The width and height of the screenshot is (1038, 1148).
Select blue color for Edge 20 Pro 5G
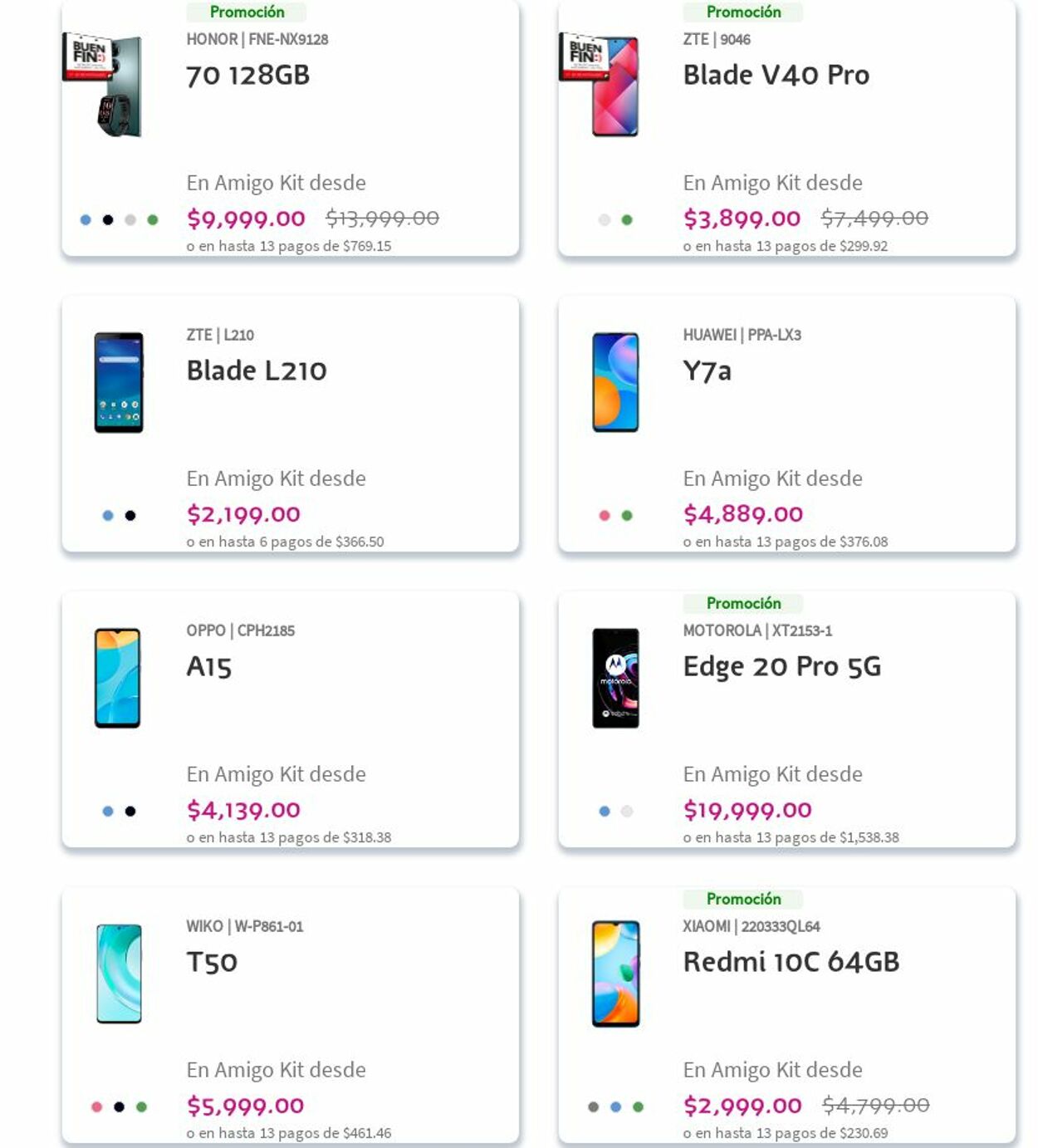[x=605, y=812]
